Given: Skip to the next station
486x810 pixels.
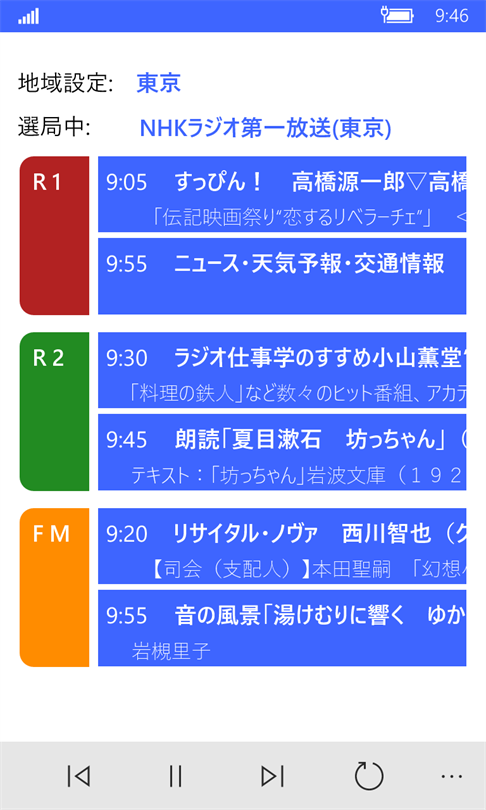Looking at the screenshot, I should 272,776.
